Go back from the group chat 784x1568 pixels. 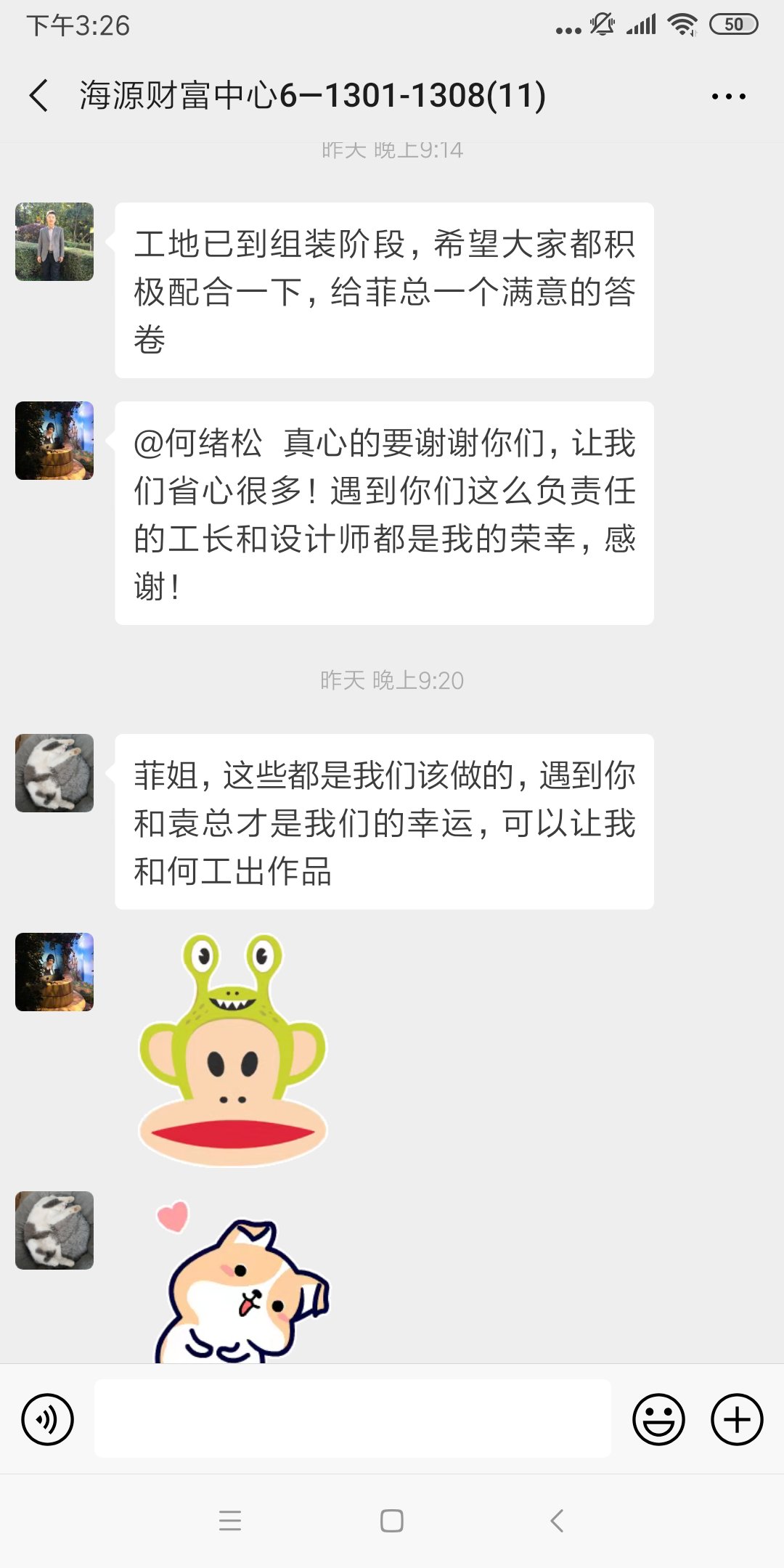pyautogui.click(x=39, y=96)
